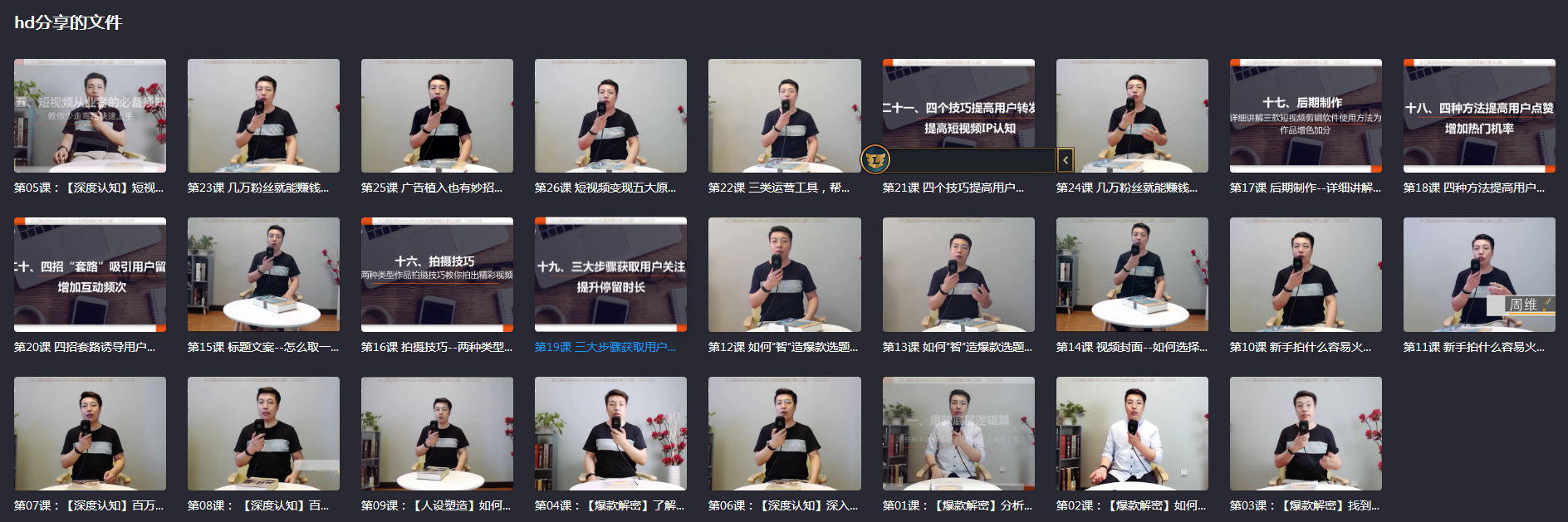The width and height of the screenshot is (1568, 522).
Task: Play 第16课 拍摄技巧 video
Action: click(x=437, y=274)
